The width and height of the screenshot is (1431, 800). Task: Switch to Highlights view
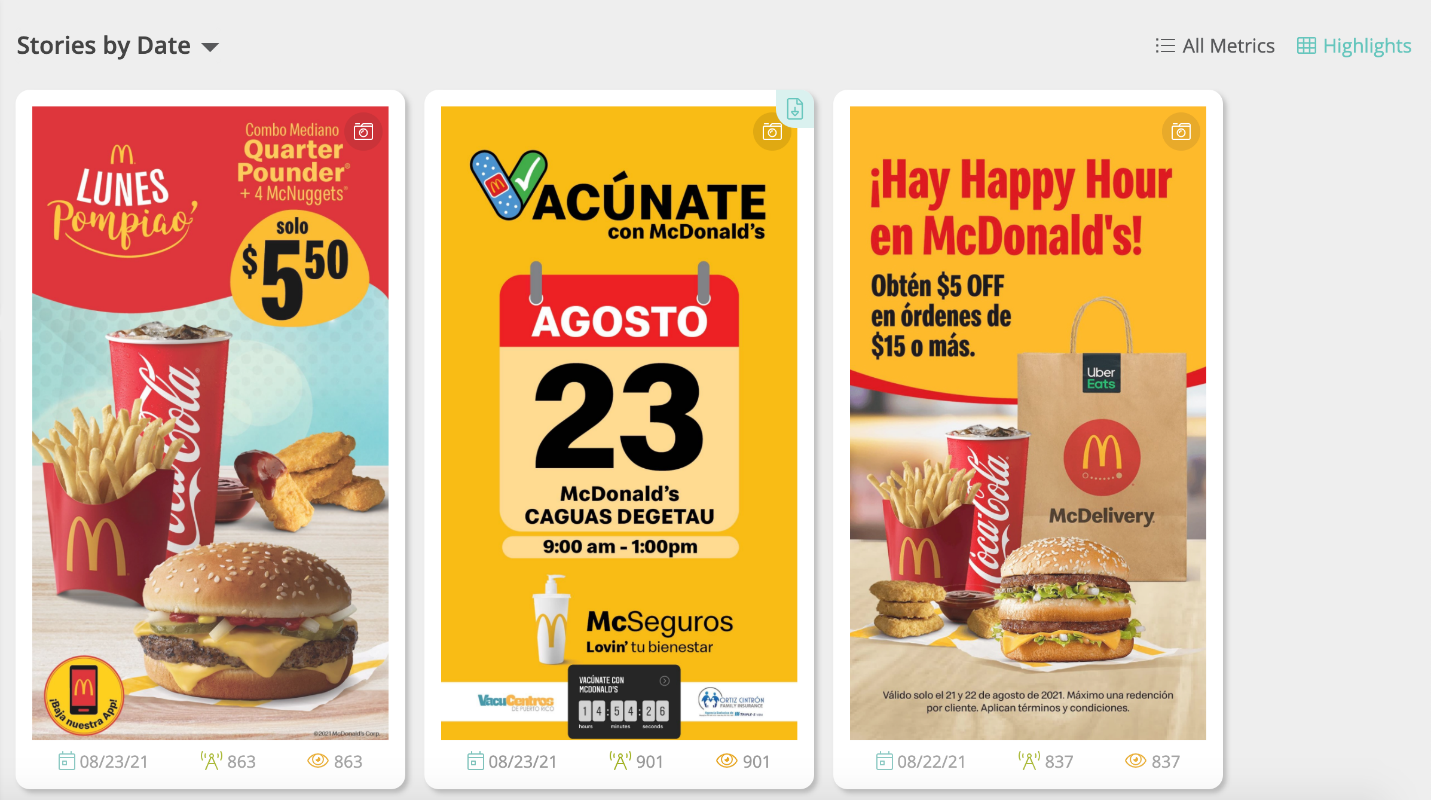coord(1354,46)
